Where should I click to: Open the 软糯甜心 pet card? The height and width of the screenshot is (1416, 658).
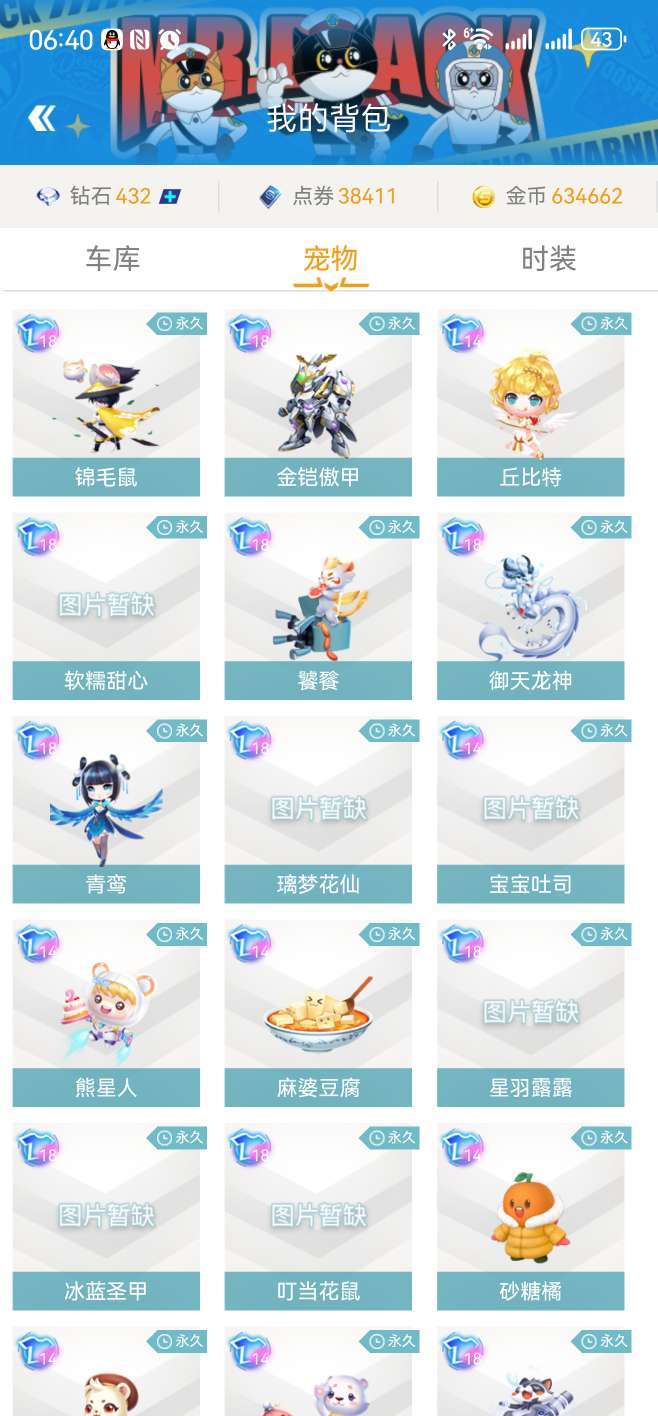106,606
